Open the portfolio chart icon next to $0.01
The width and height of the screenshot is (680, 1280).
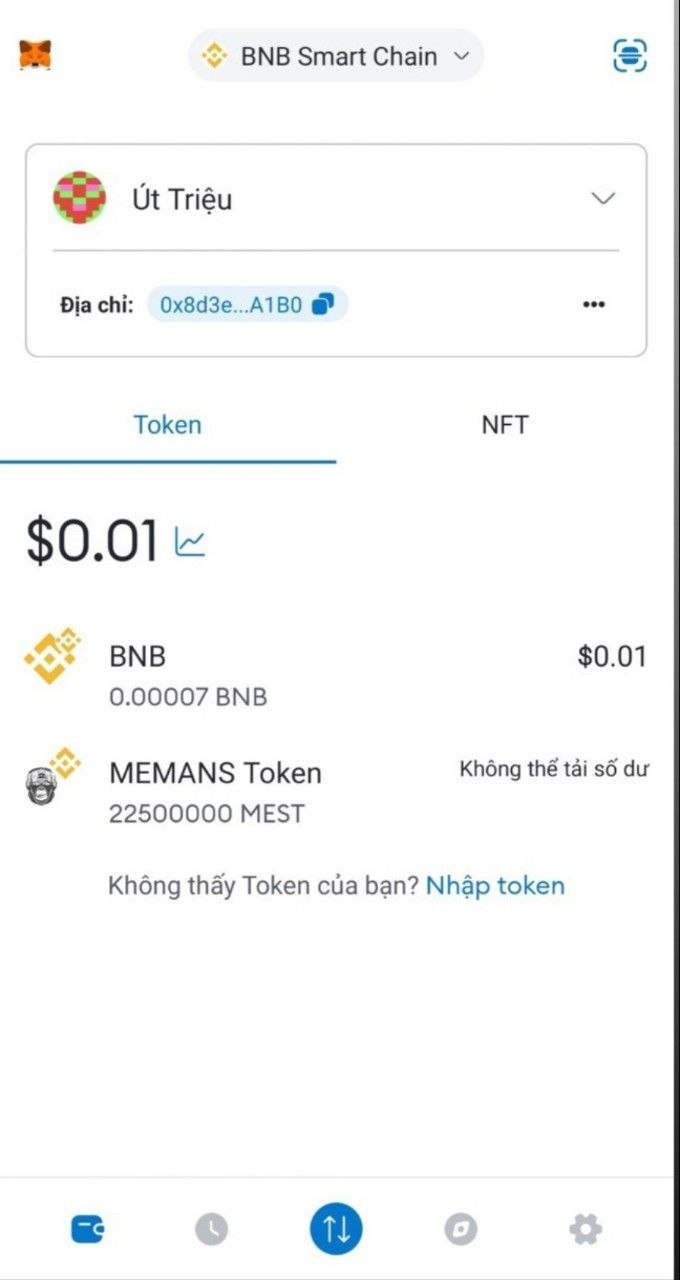(190, 542)
